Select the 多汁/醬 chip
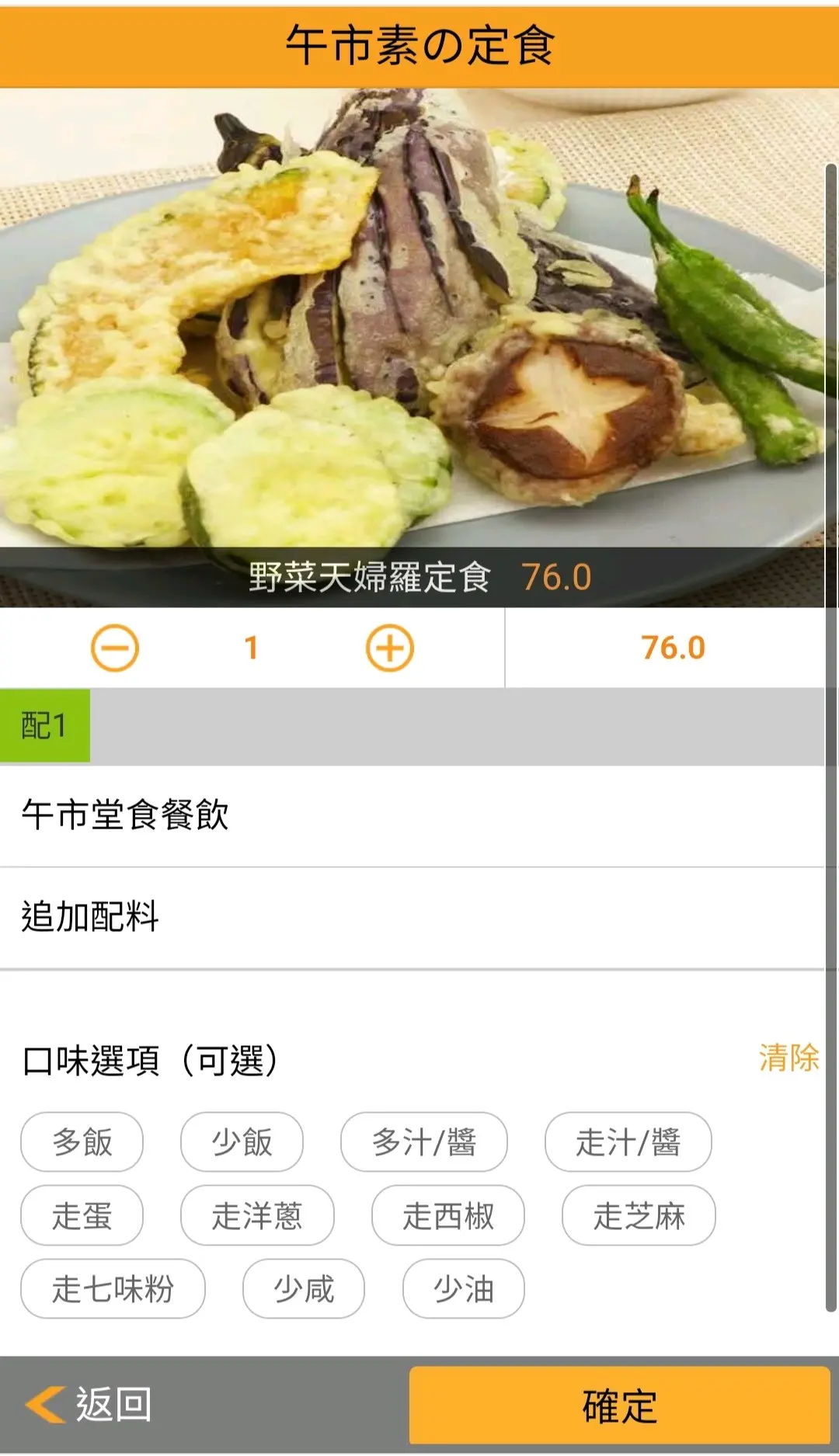 424,1142
